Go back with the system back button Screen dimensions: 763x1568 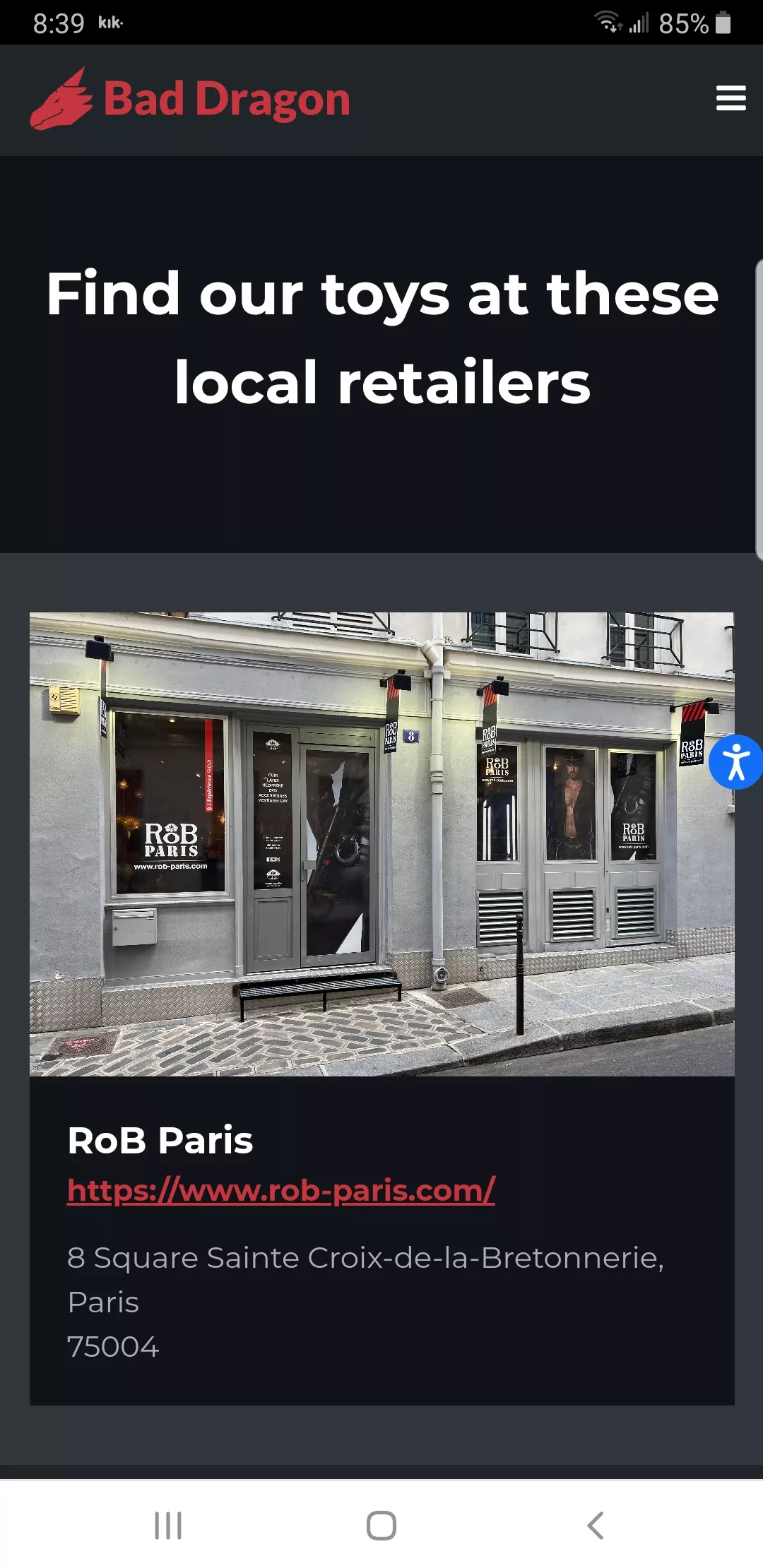(x=596, y=1526)
